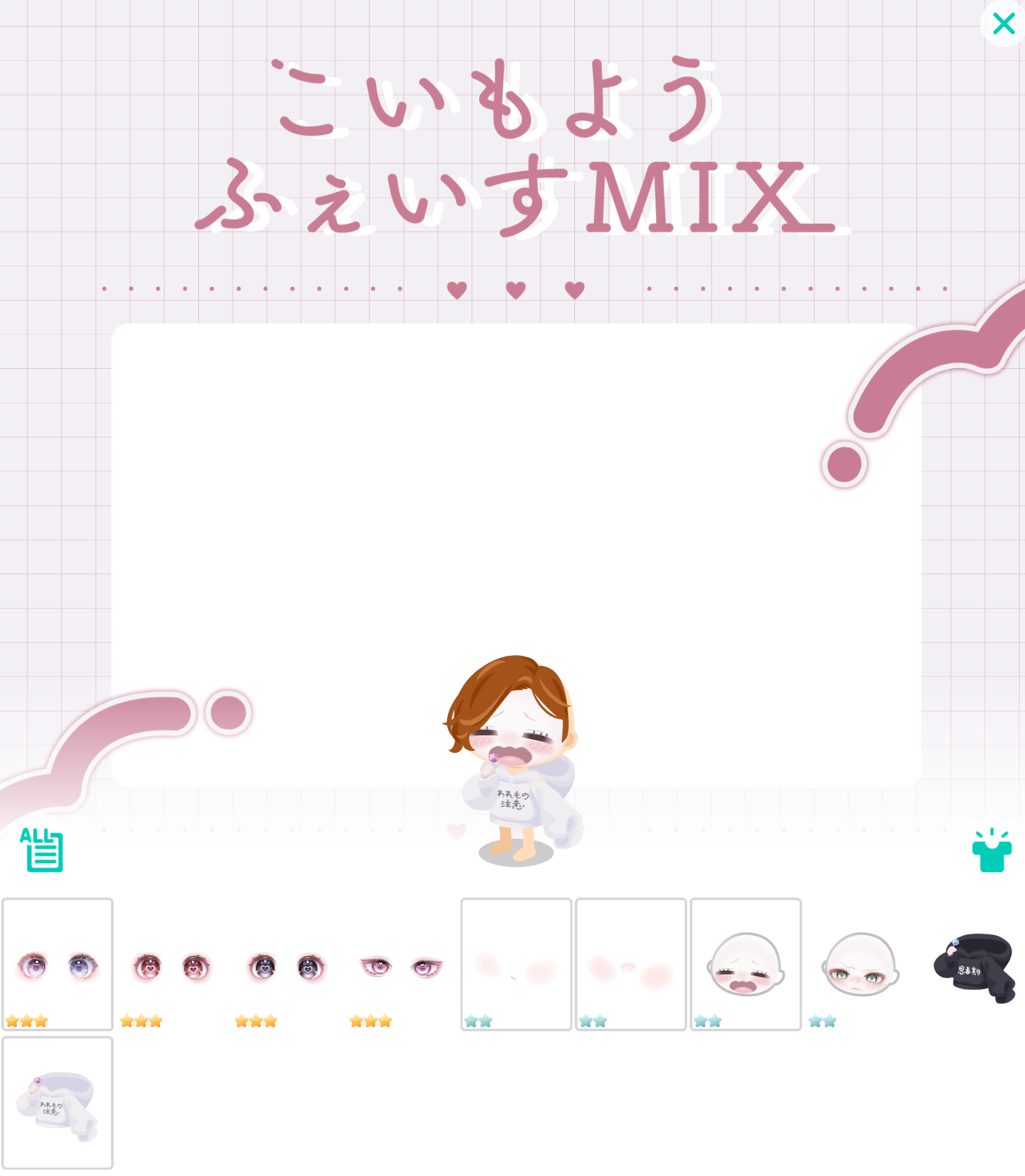
Task: Select the red heart-pupil eyes item
Action: [x=172, y=964]
